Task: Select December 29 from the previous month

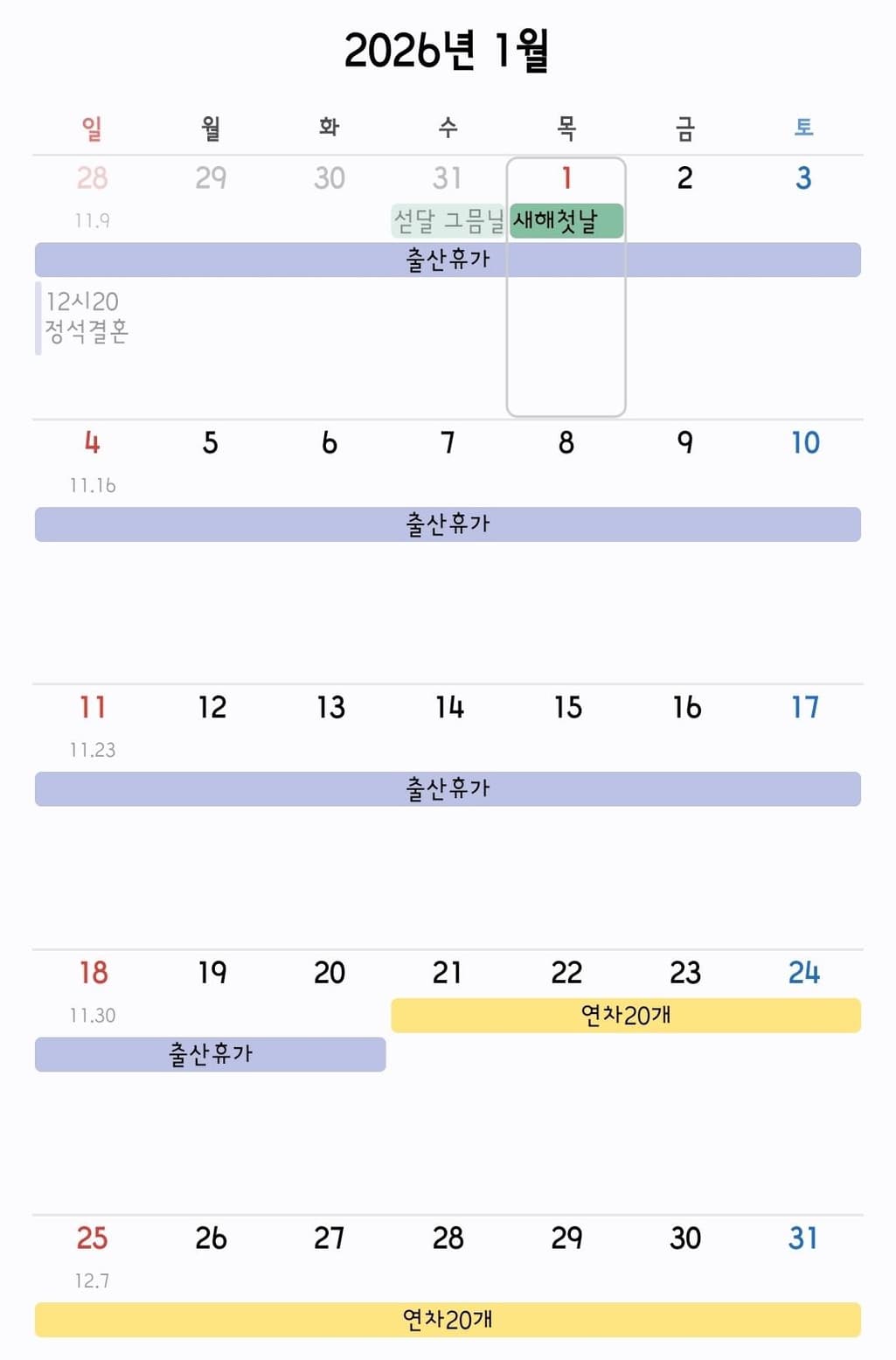Action: (211, 178)
